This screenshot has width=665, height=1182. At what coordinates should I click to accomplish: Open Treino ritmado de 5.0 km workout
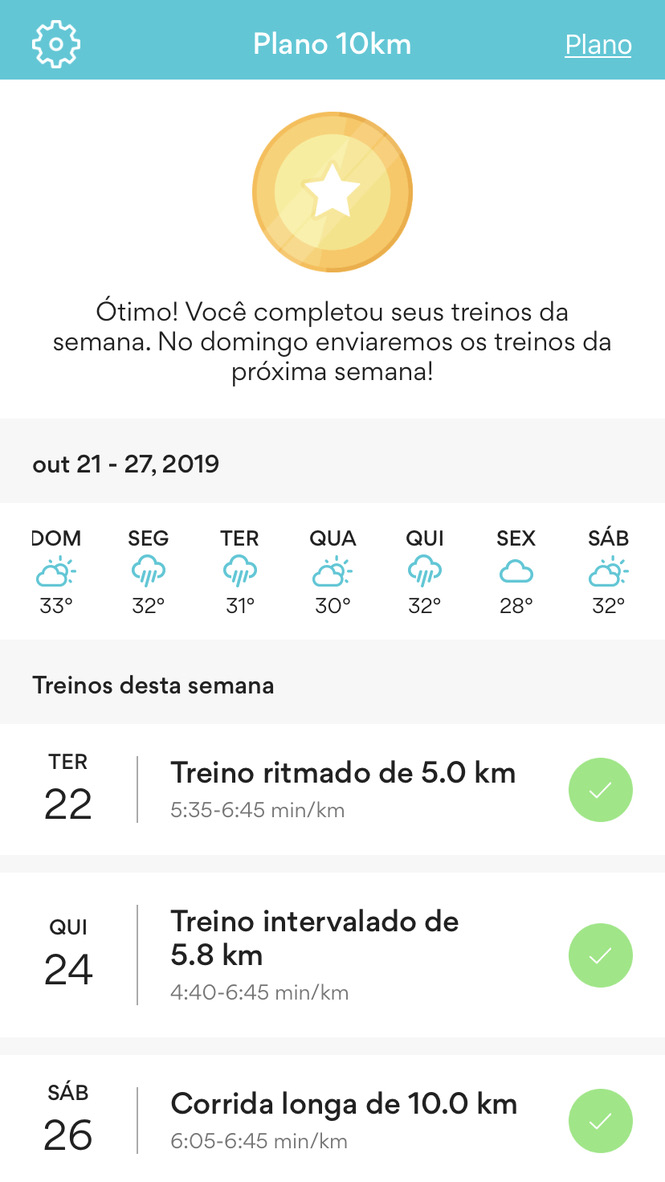click(x=332, y=789)
